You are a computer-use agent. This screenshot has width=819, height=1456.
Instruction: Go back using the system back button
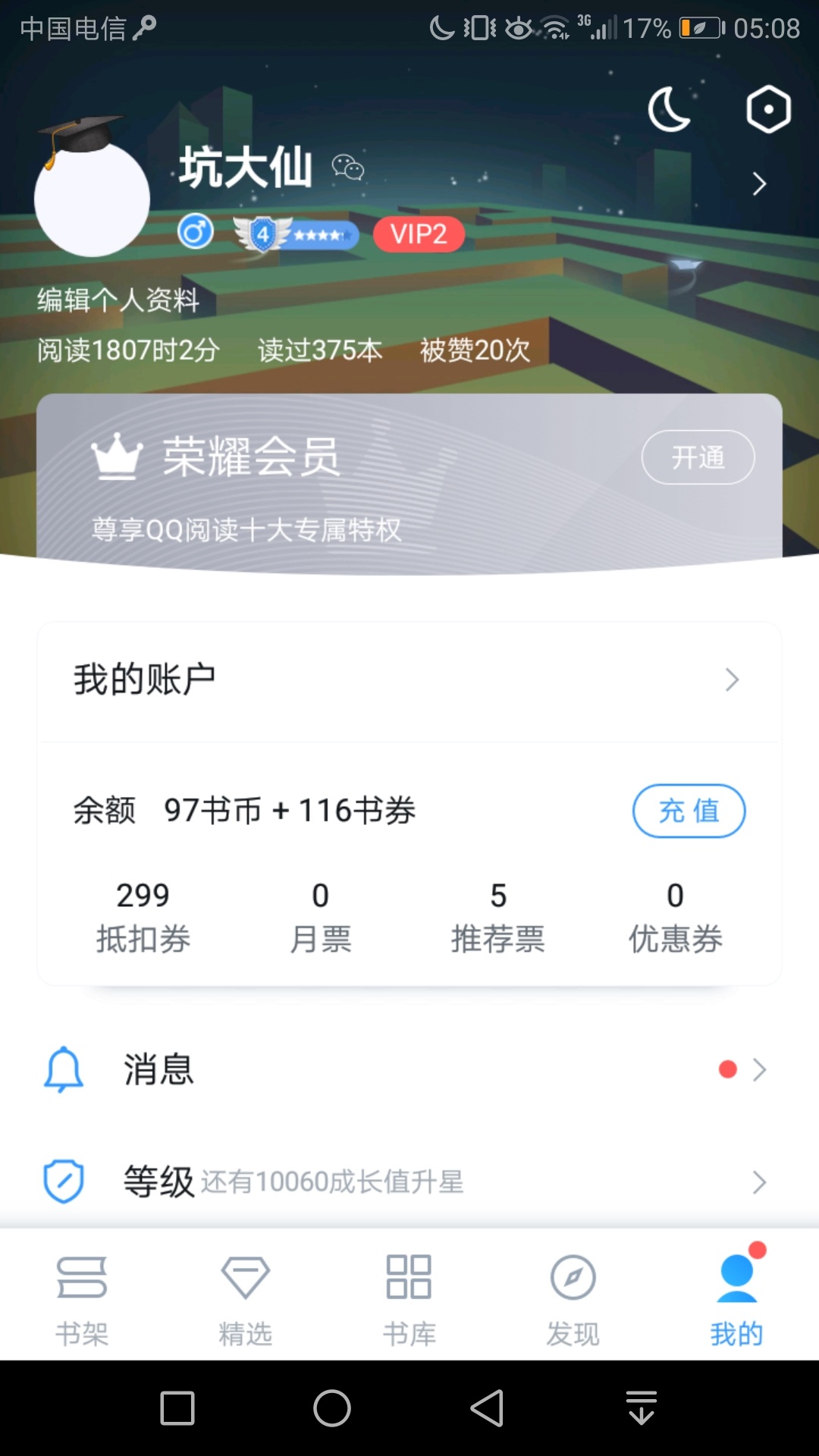(487, 1408)
